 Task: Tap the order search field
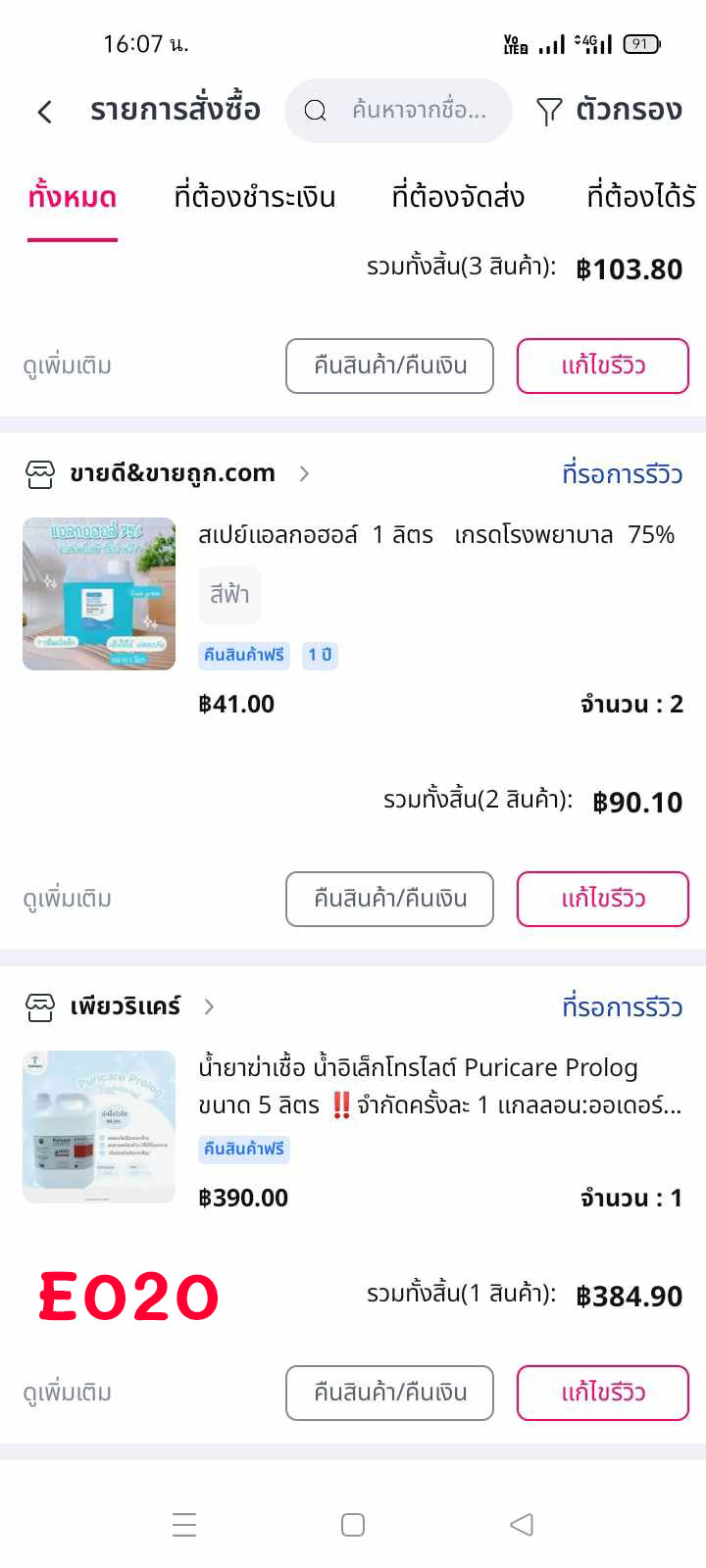pyautogui.click(x=398, y=111)
